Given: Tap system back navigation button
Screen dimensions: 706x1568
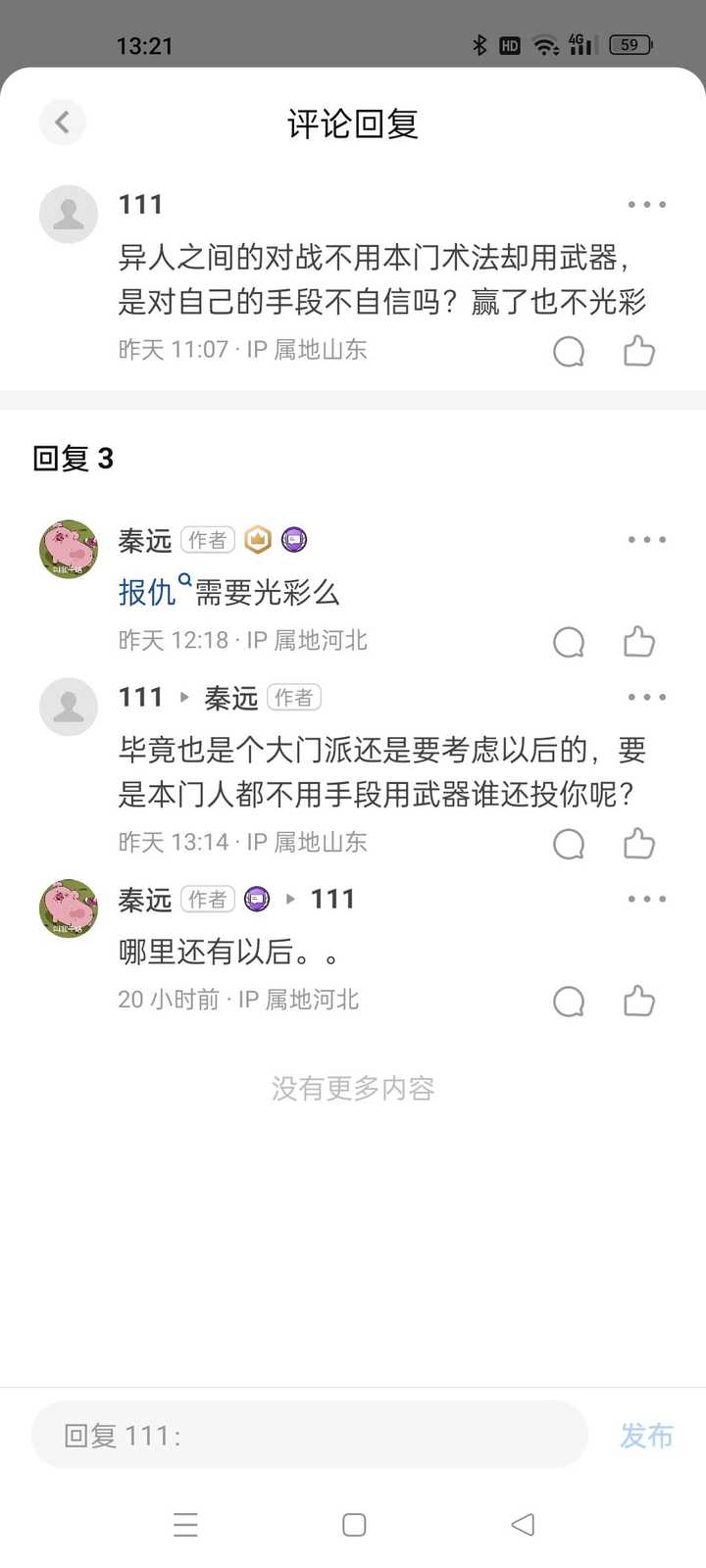Looking at the screenshot, I should (x=523, y=1524).
